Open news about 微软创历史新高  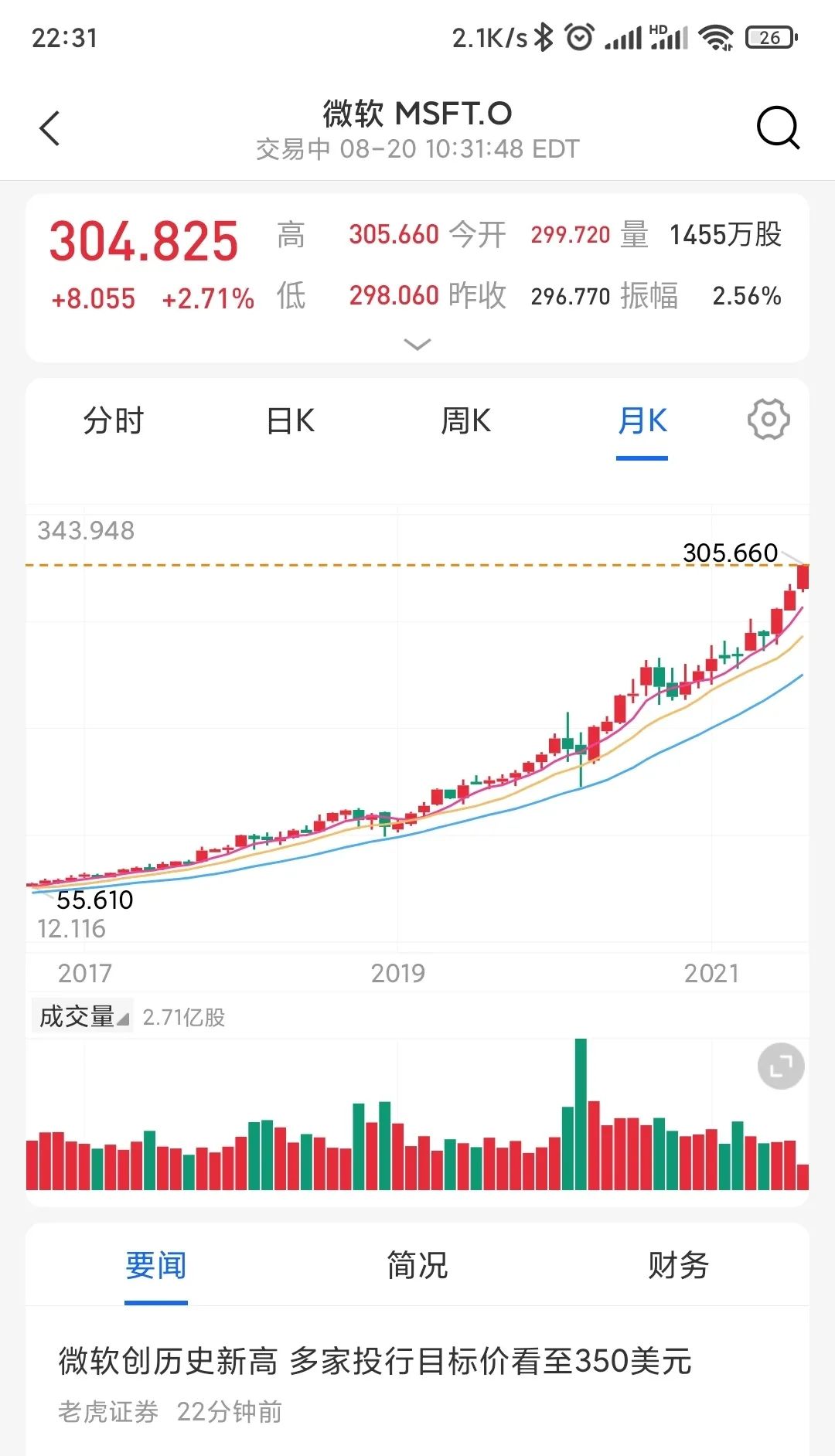[x=375, y=1361]
